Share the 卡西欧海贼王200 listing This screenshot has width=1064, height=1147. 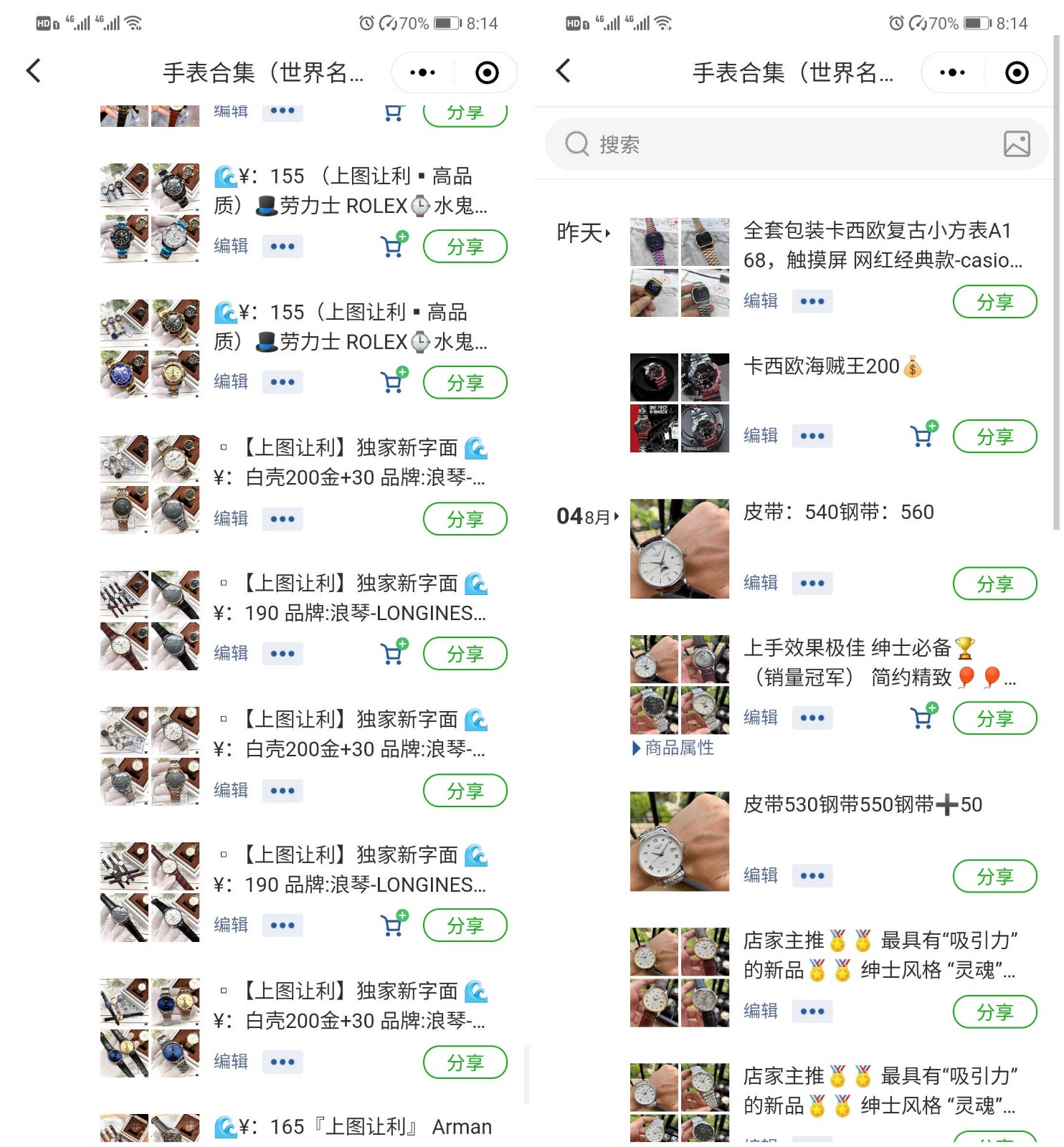tap(994, 437)
